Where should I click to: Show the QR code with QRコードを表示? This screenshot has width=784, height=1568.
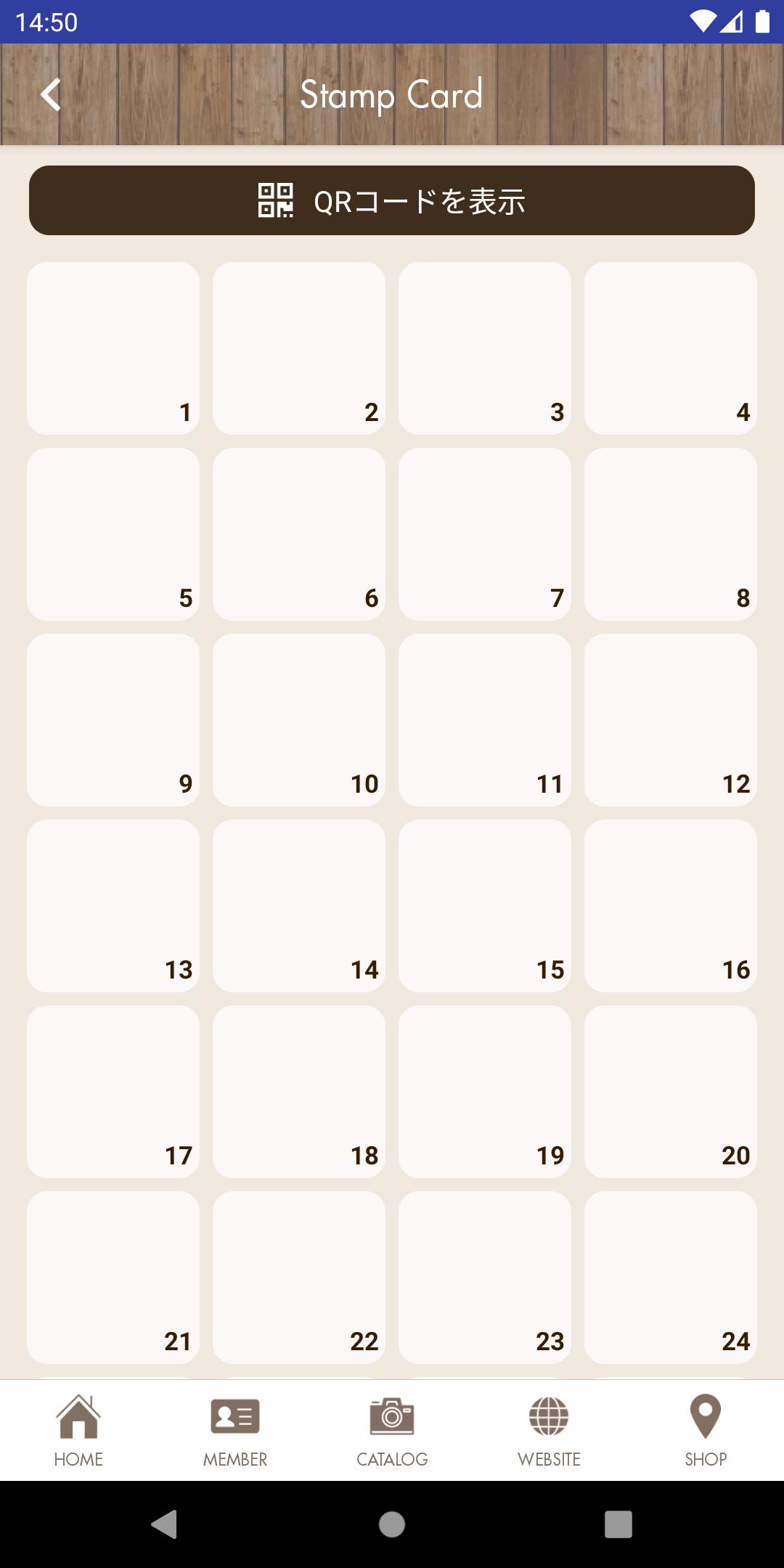tap(392, 200)
